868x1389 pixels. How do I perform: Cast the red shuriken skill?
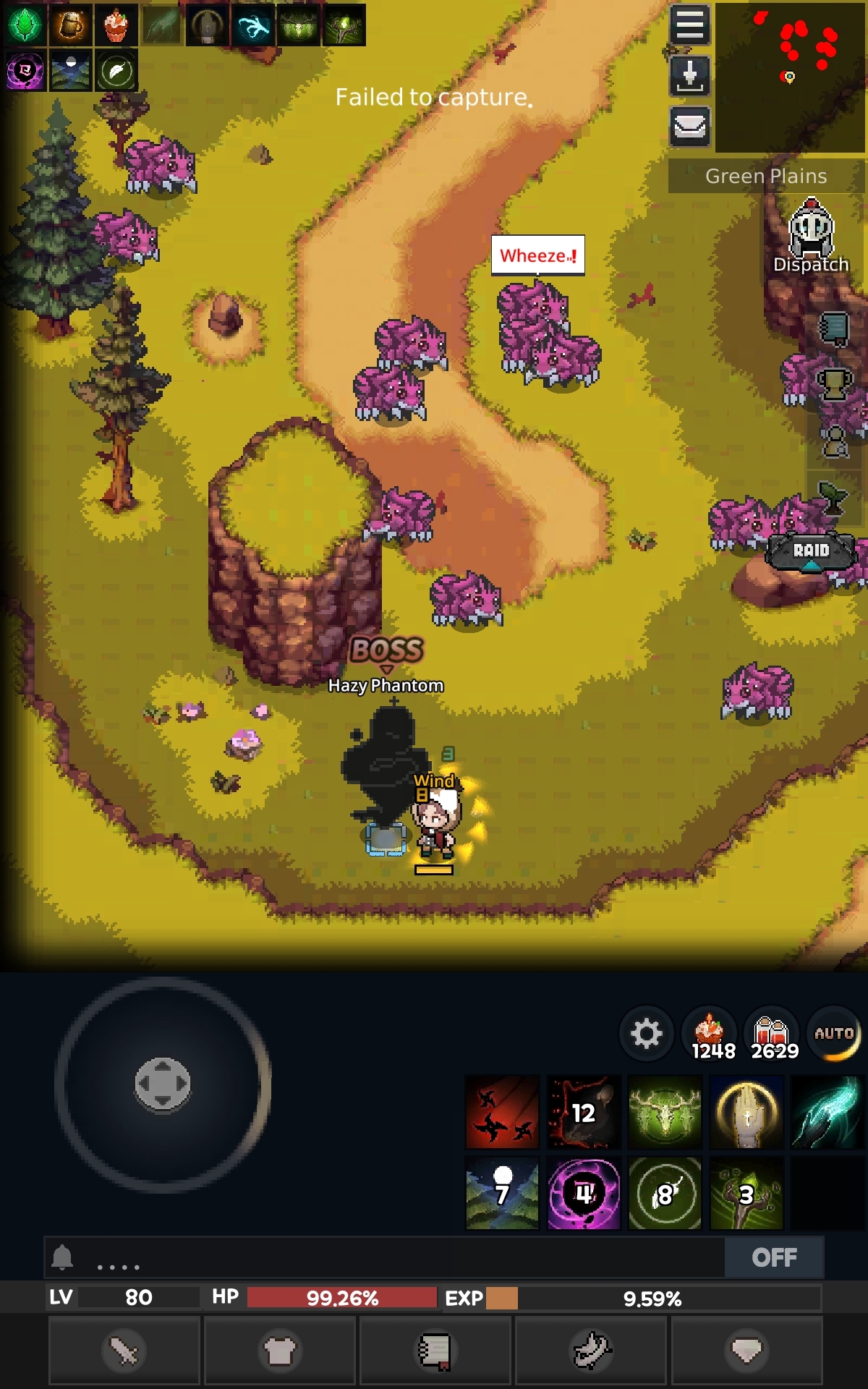pyautogui.click(x=502, y=1113)
